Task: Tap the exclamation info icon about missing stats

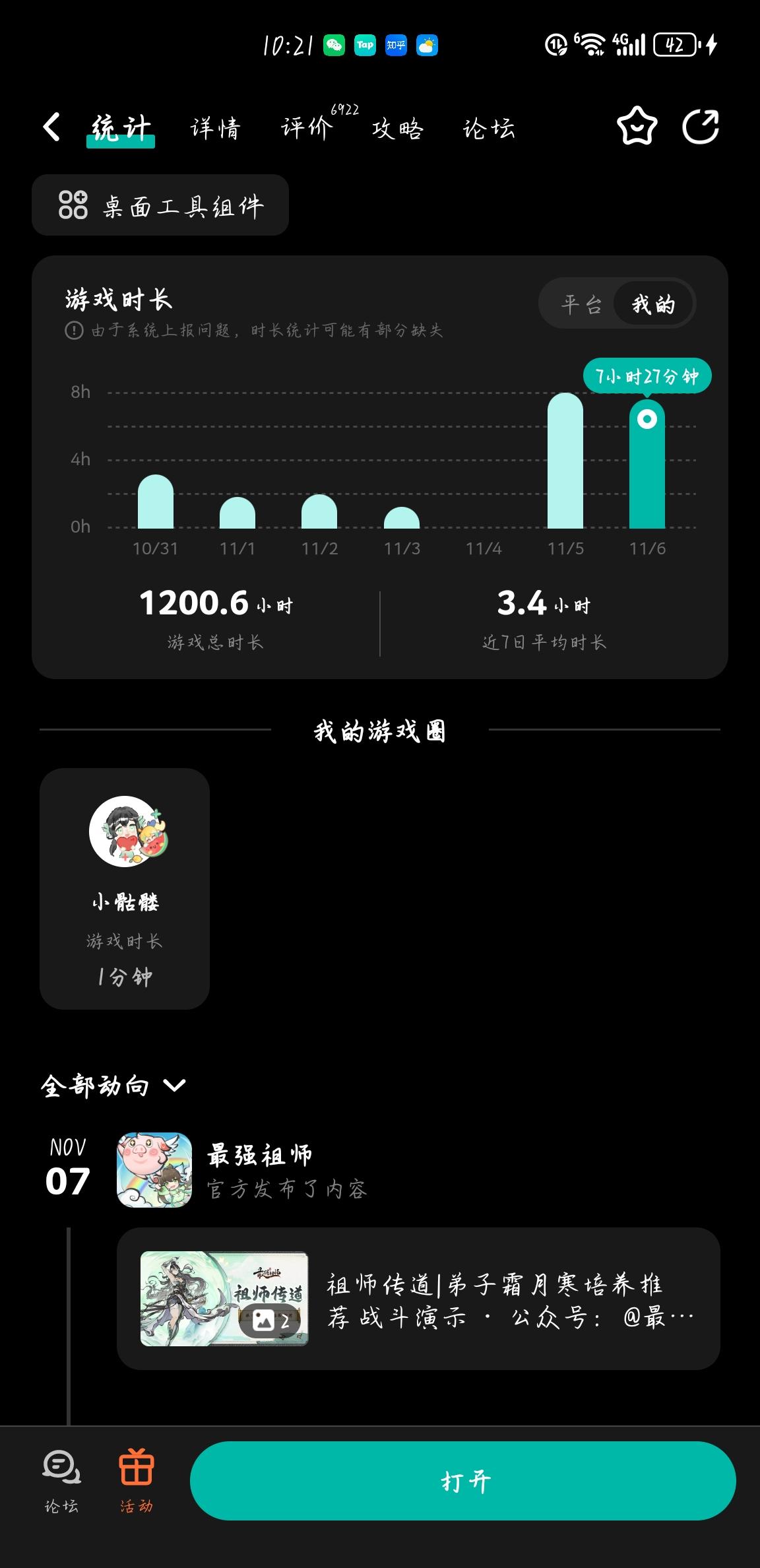Action: click(x=73, y=333)
